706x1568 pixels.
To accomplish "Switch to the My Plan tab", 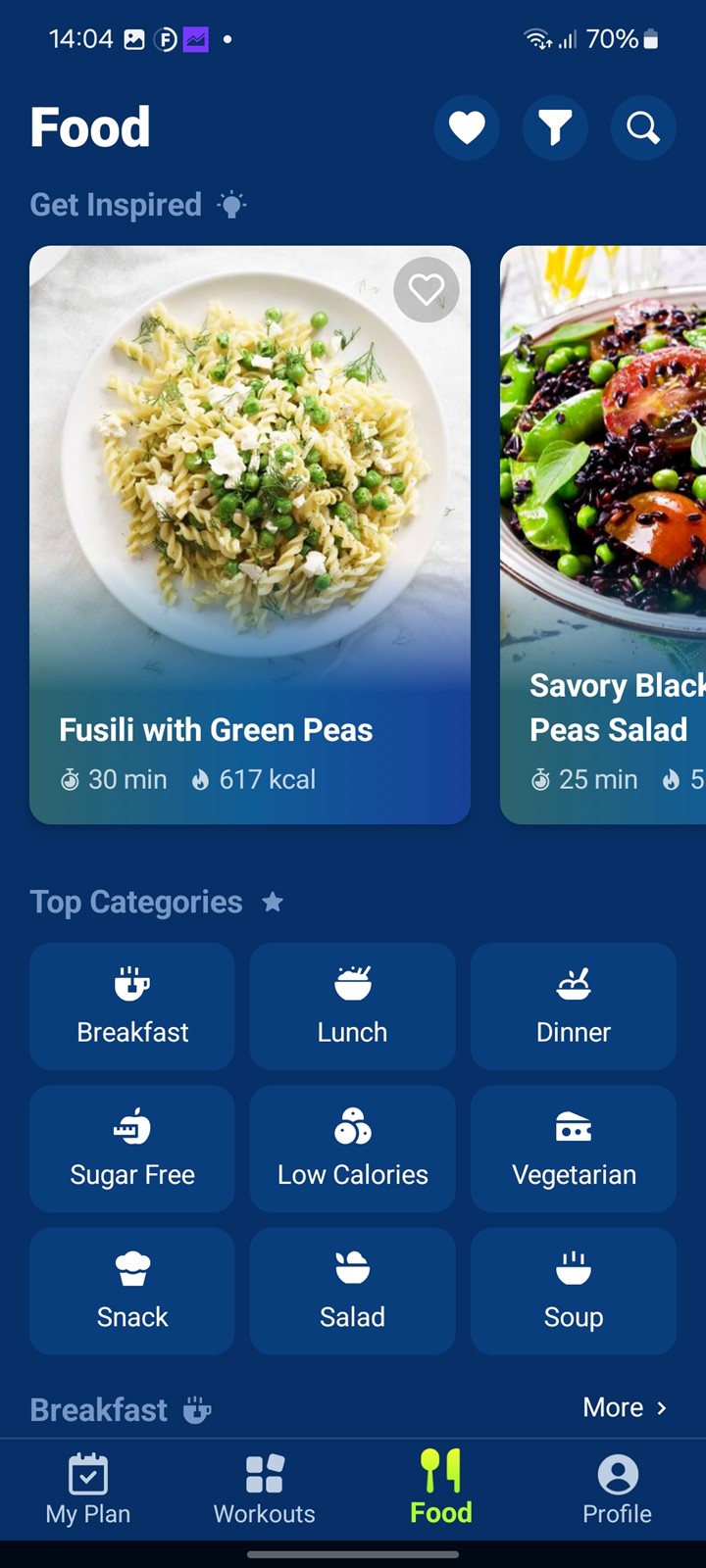I will click(88, 1489).
